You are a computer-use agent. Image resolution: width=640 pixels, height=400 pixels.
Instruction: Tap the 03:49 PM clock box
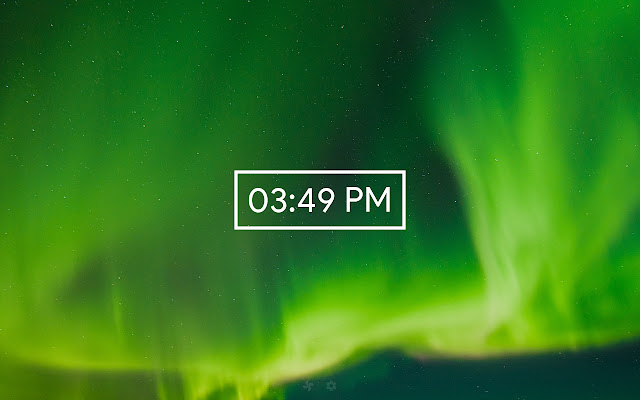click(x=320, y=200)
